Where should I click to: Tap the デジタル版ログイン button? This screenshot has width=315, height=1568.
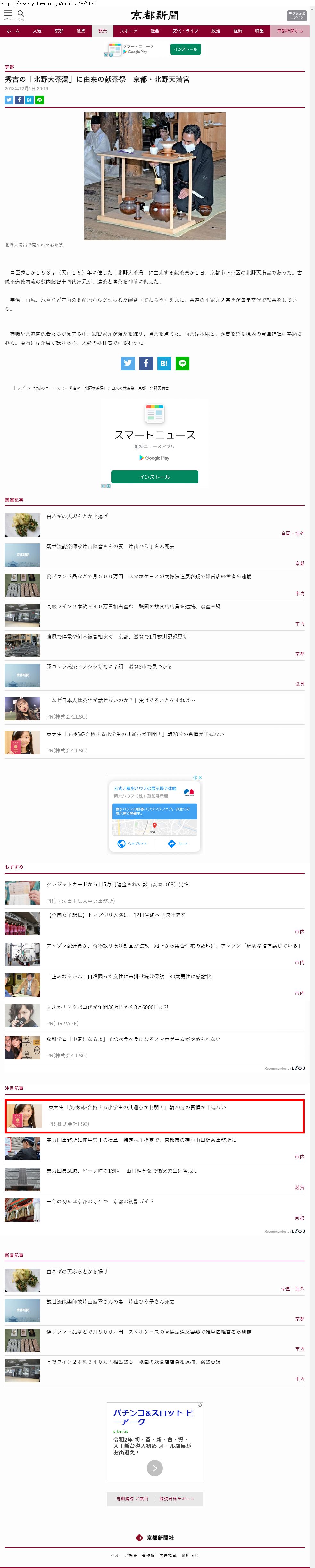coord(296,16)
